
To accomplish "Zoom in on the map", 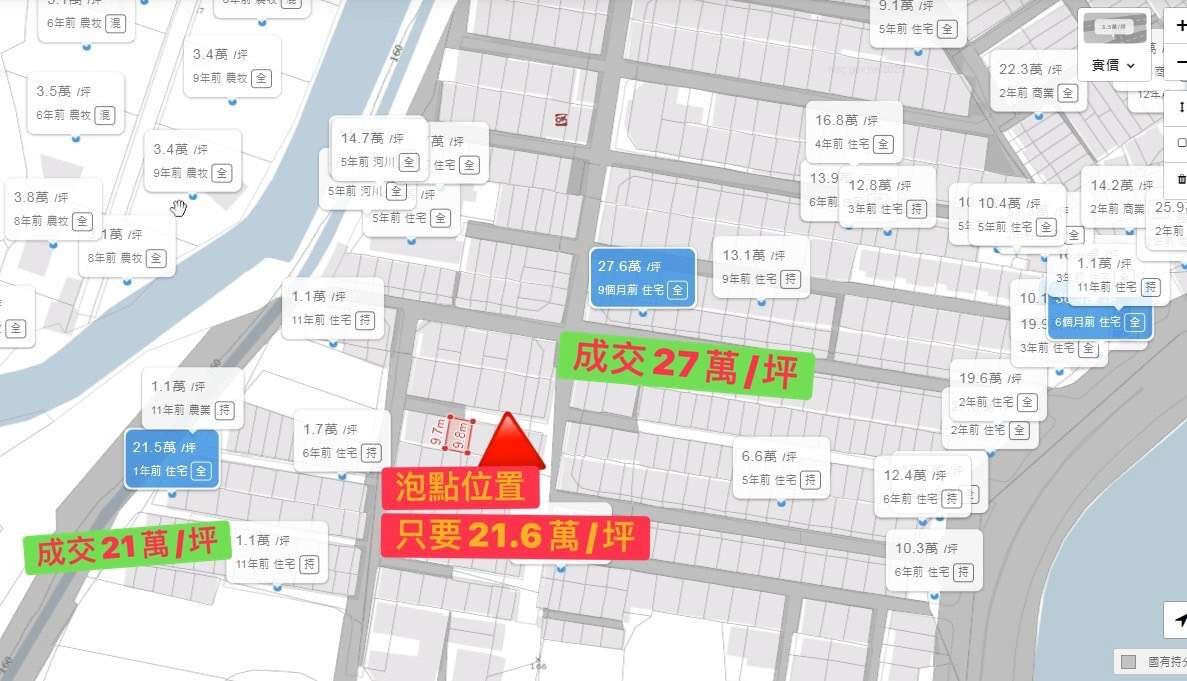I will pos(1180,27).
